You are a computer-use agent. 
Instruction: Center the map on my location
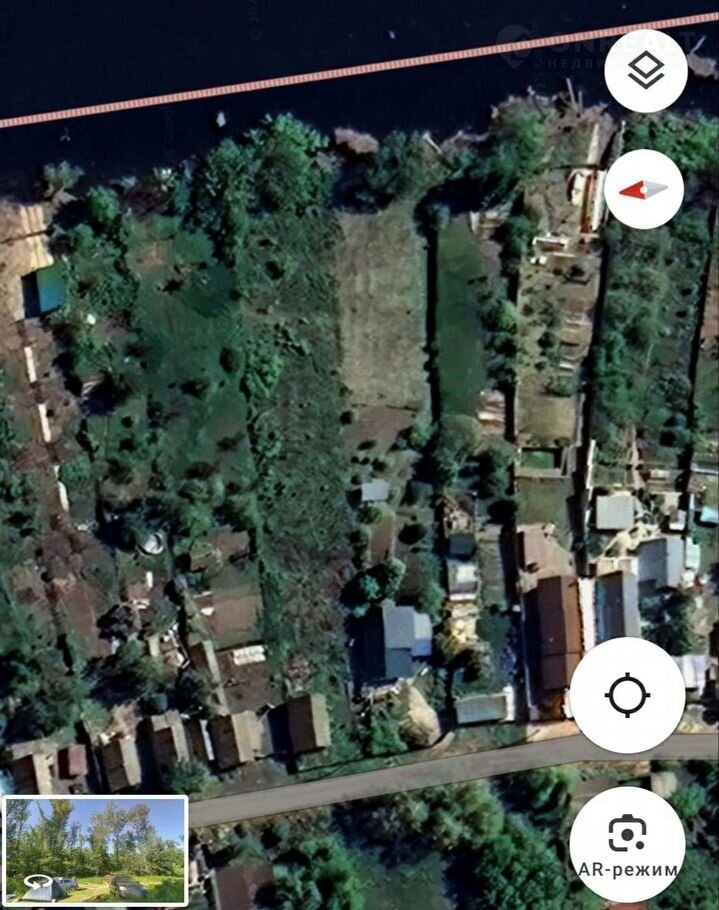click(628, 695)
